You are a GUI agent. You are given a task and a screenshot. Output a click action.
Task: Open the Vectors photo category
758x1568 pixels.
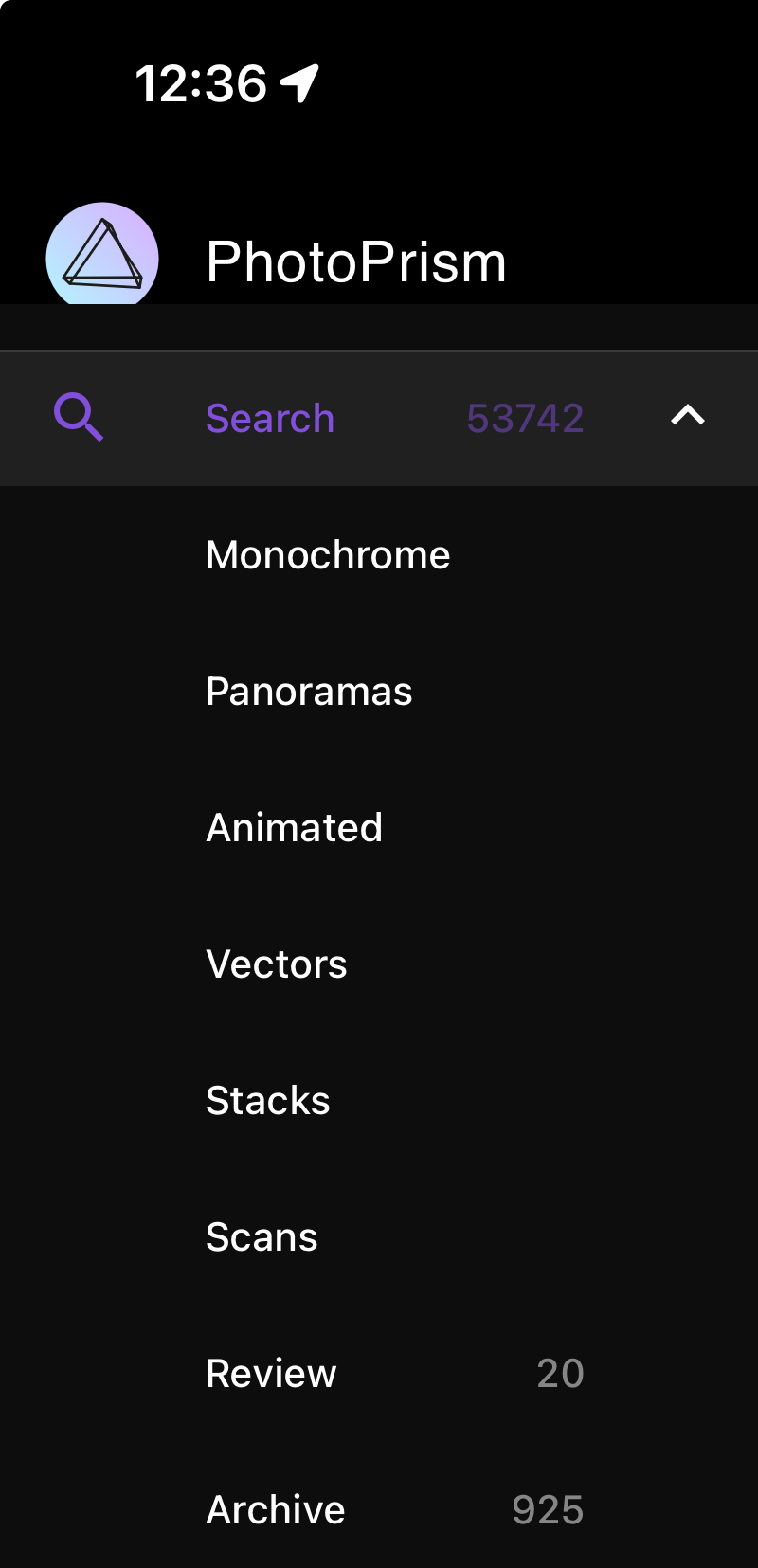pyautogui.click(x=276, y=964)
